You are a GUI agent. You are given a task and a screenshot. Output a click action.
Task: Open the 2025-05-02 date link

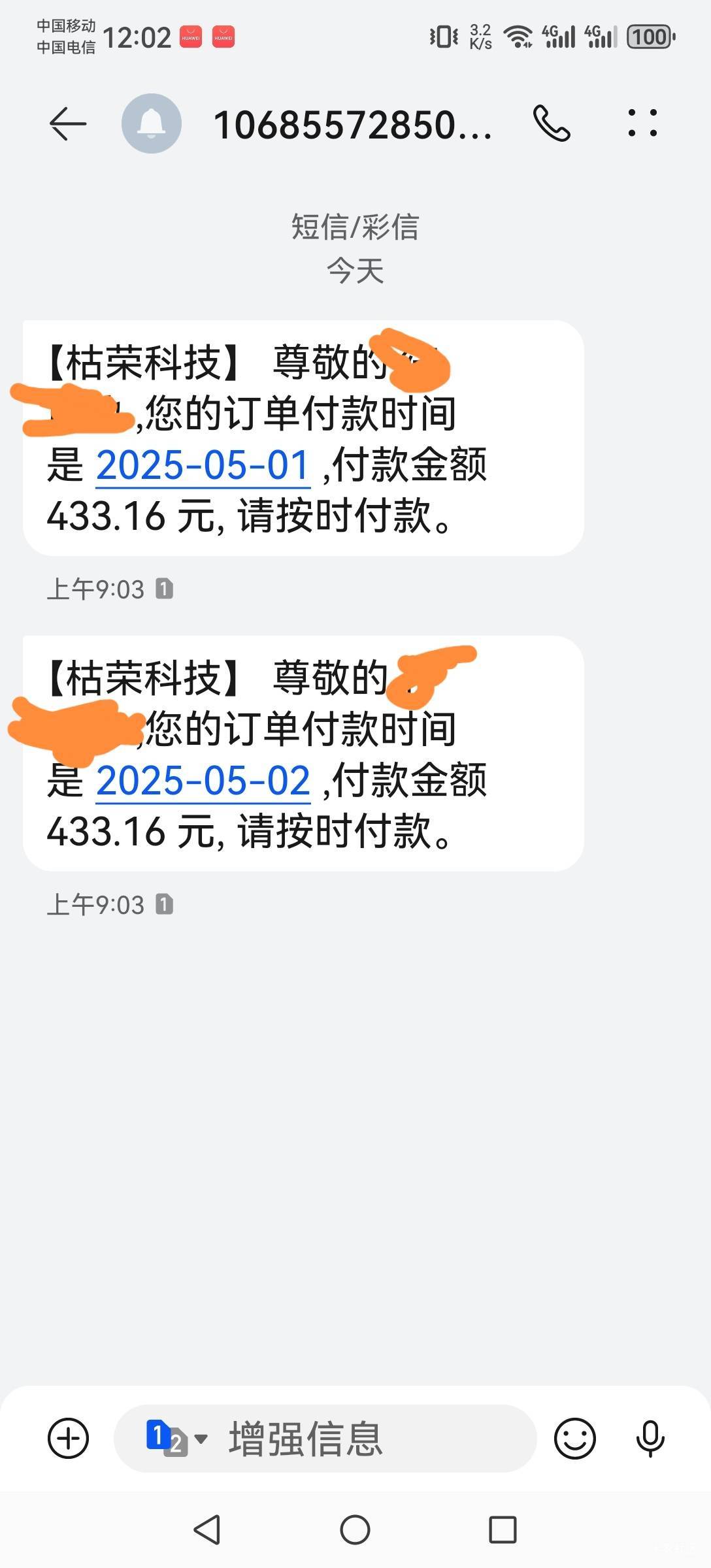pos(203,781)
